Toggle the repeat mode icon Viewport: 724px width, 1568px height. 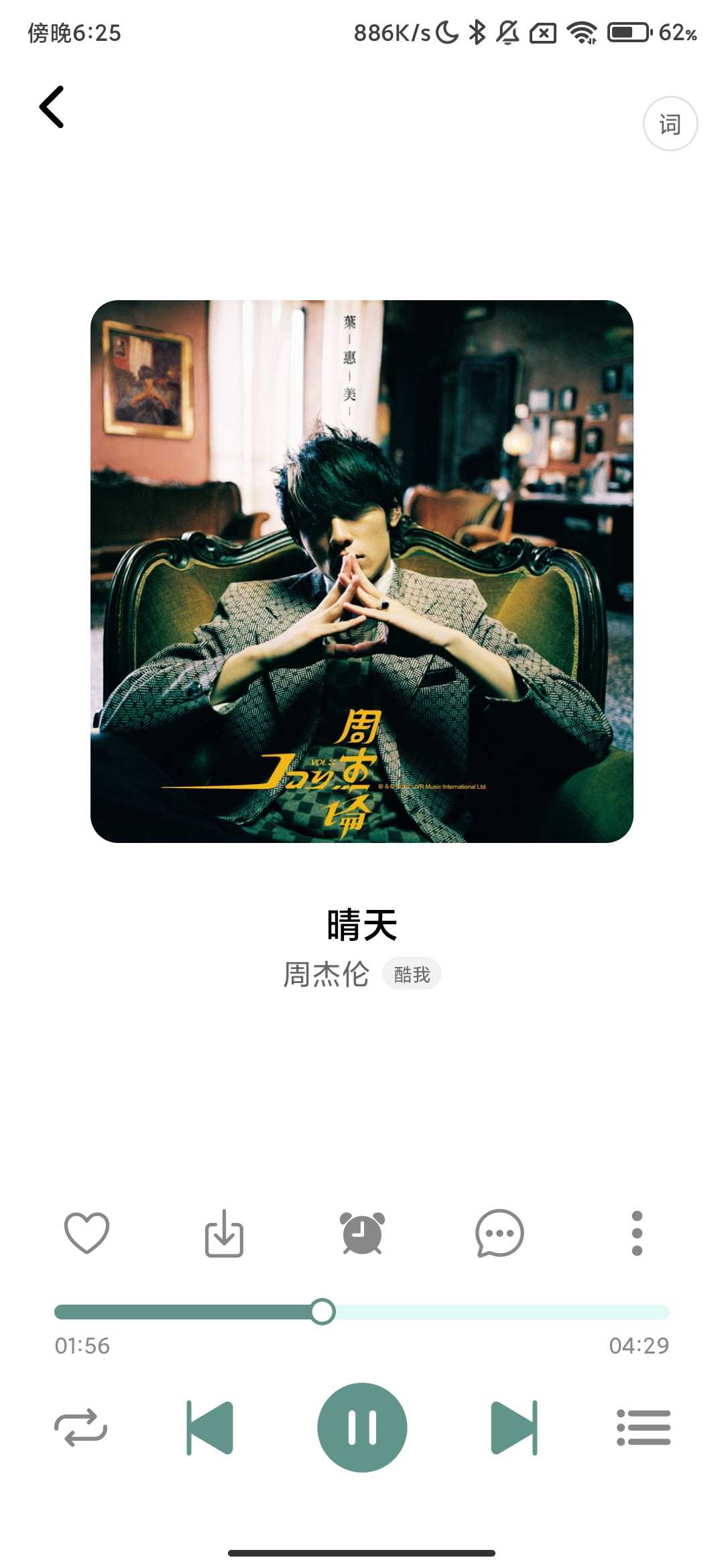(80, 1427)
